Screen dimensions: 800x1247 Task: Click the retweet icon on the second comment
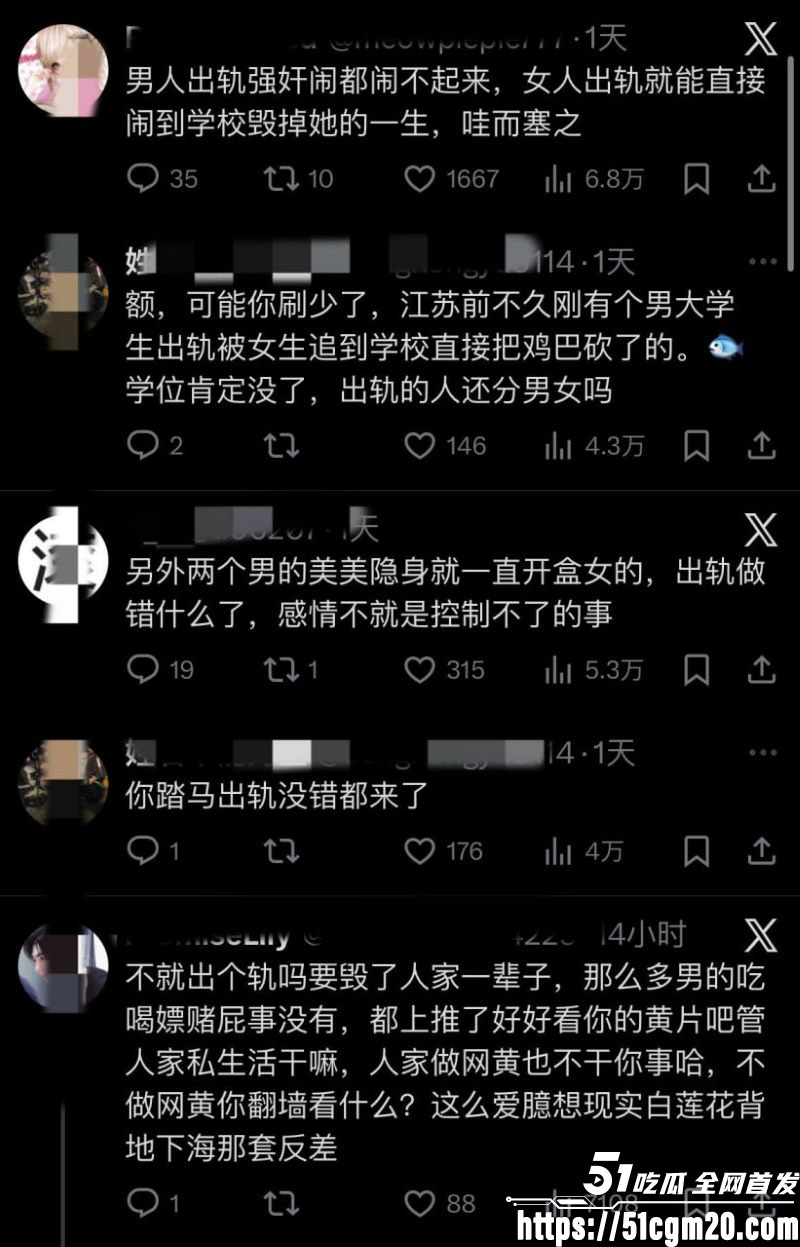pos(281,447)
